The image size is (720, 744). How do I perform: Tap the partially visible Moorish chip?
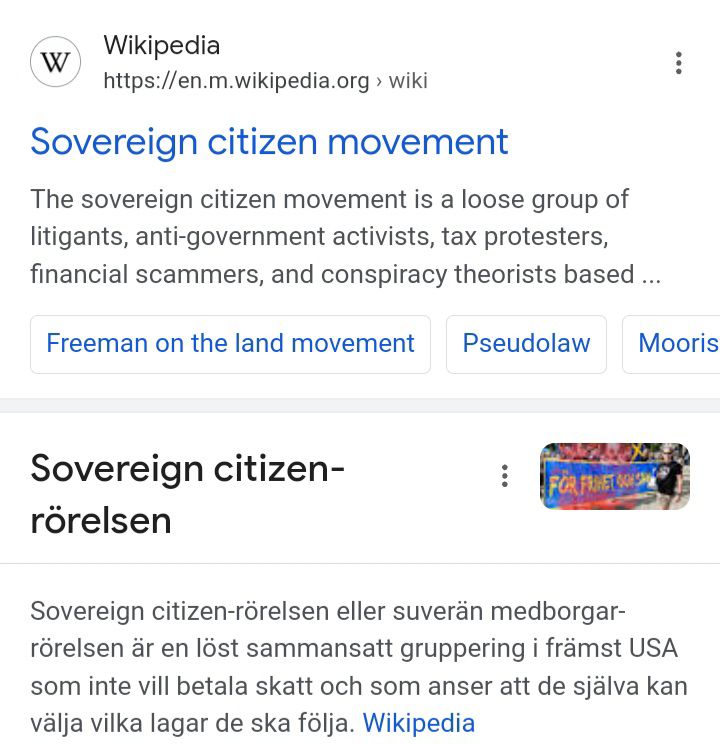pos(677,344)
